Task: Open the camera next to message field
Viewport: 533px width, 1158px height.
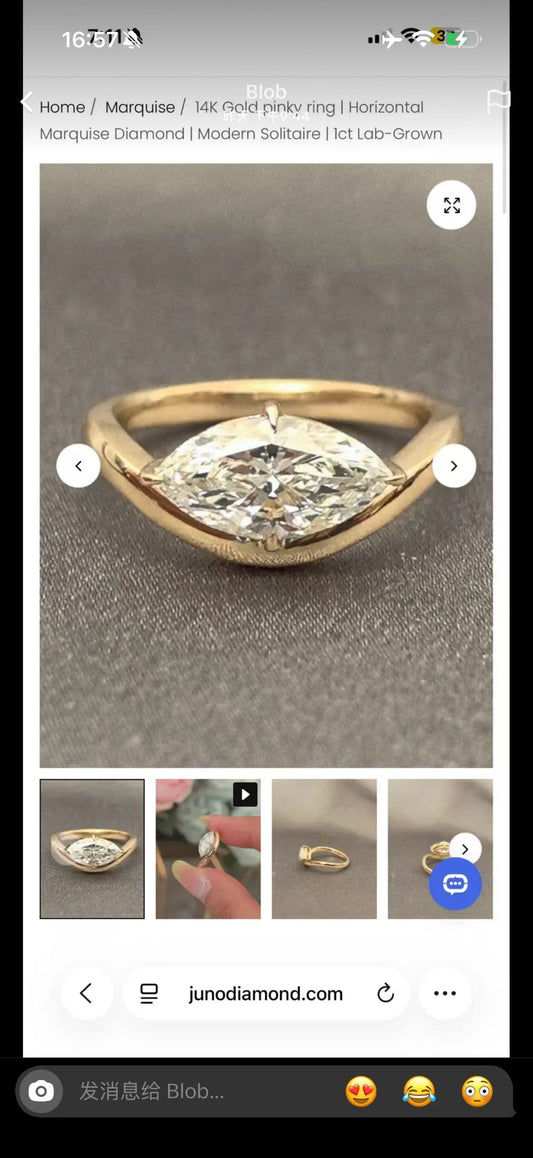Action: tap(41, 1091)
